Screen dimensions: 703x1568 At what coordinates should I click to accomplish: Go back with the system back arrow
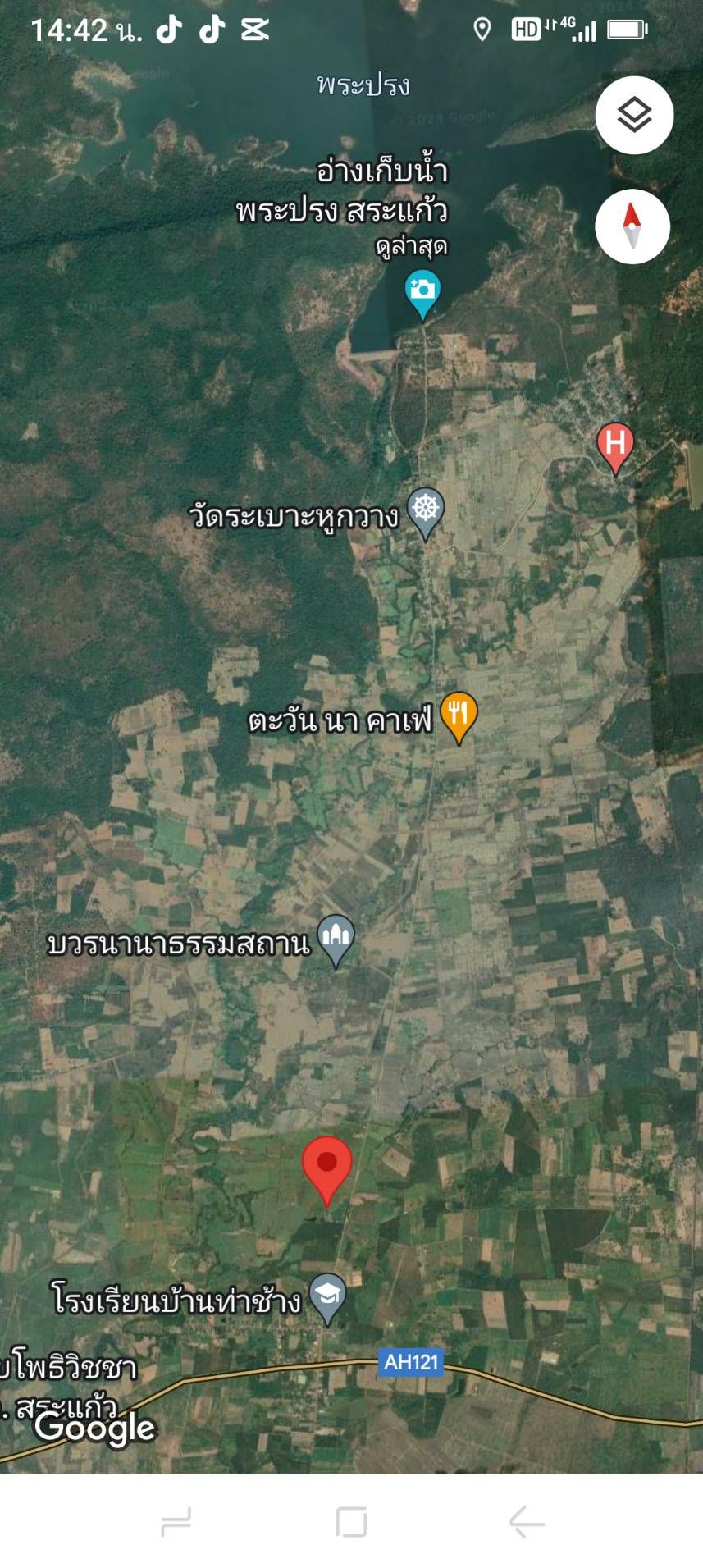[527, 1522]
